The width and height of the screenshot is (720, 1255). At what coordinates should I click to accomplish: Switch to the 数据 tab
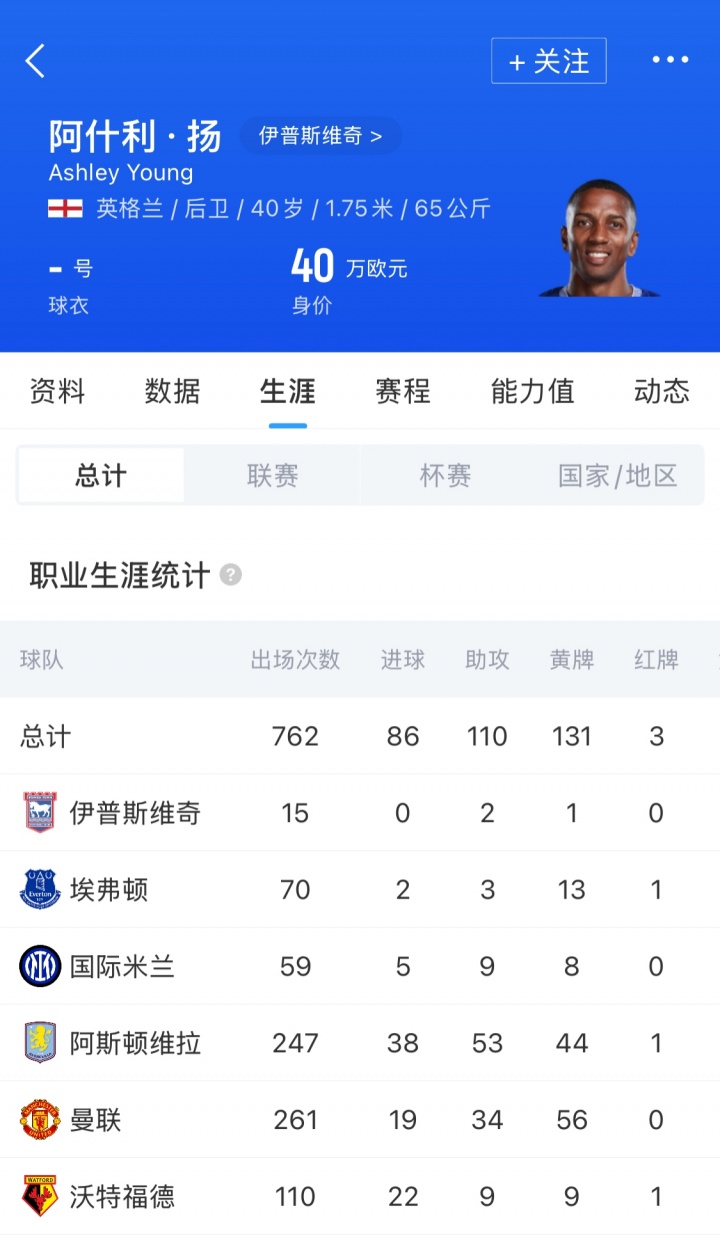(172, 391)
